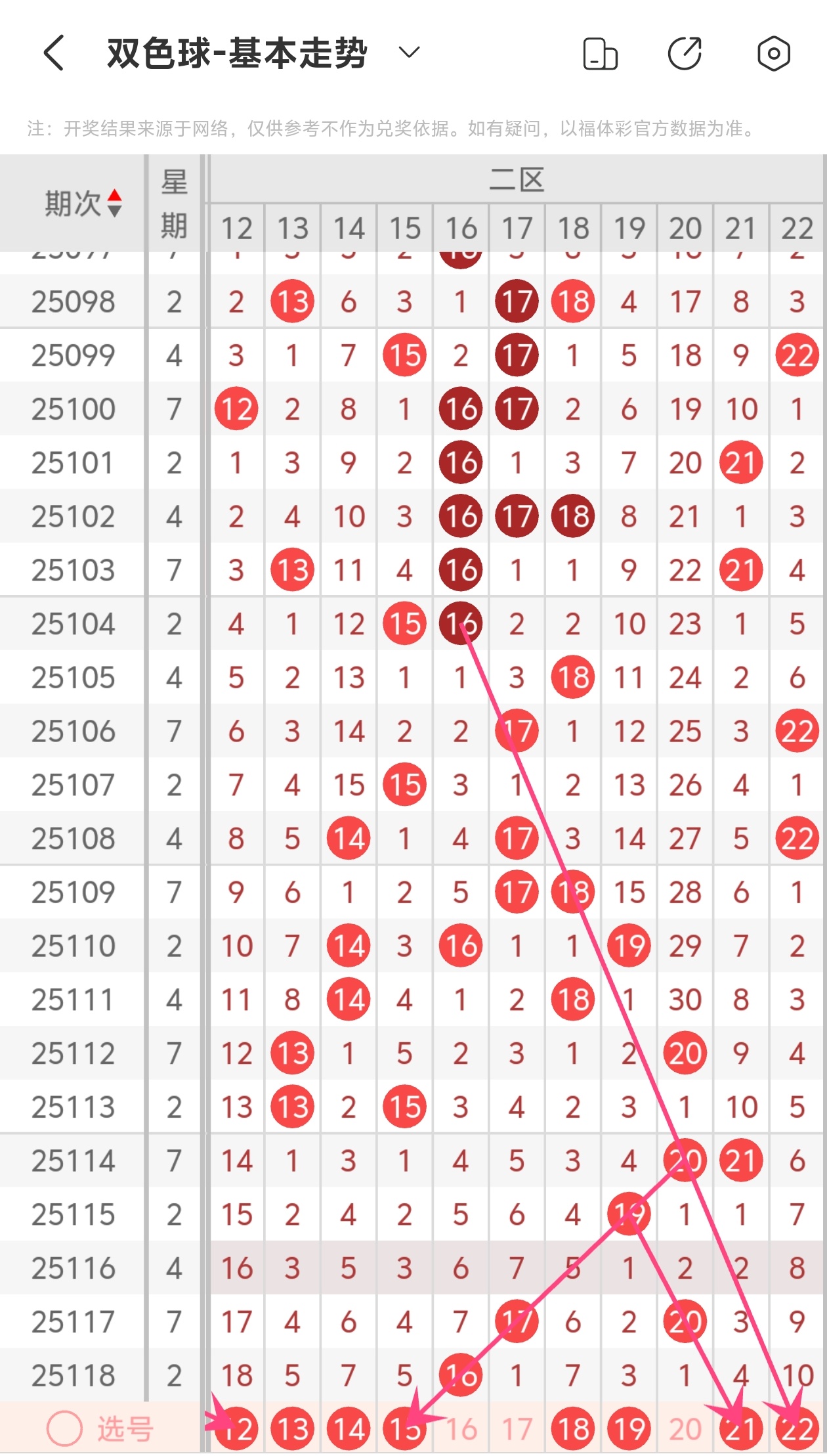Deselect number 14 in the selection row
The width and height of the screenshot is (827, 1456).
click(x=349, y=1429)
